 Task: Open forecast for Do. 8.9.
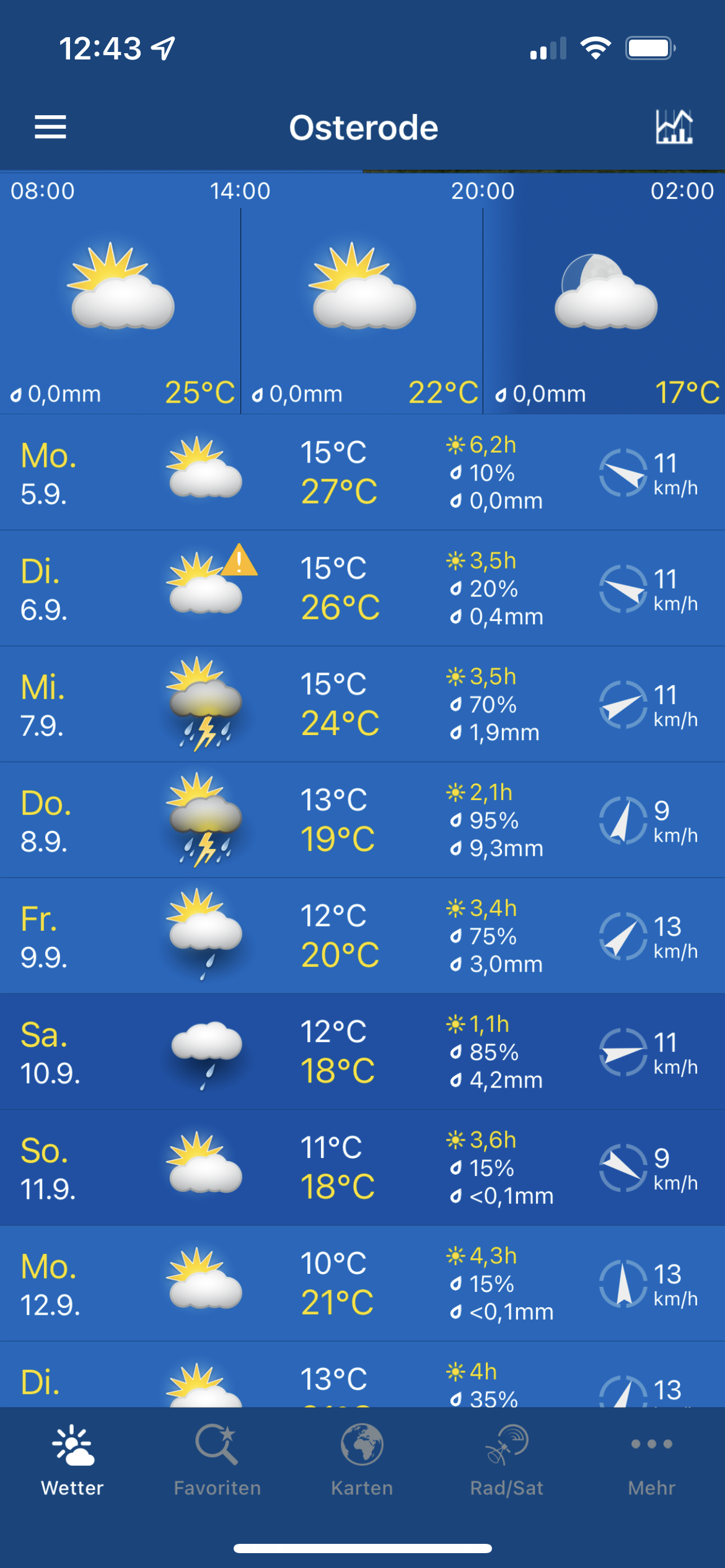pos(362,820)
